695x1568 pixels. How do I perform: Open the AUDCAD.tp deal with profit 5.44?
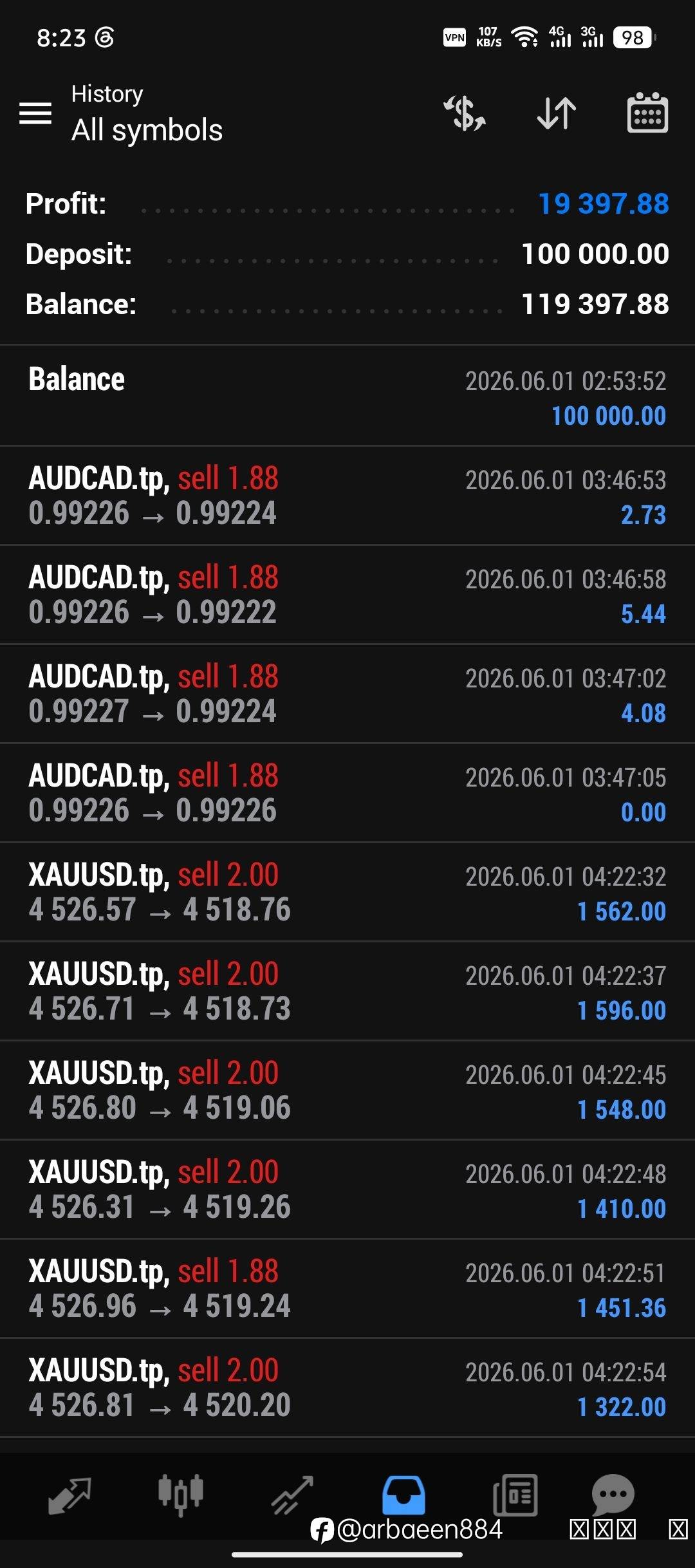[347, 595]
